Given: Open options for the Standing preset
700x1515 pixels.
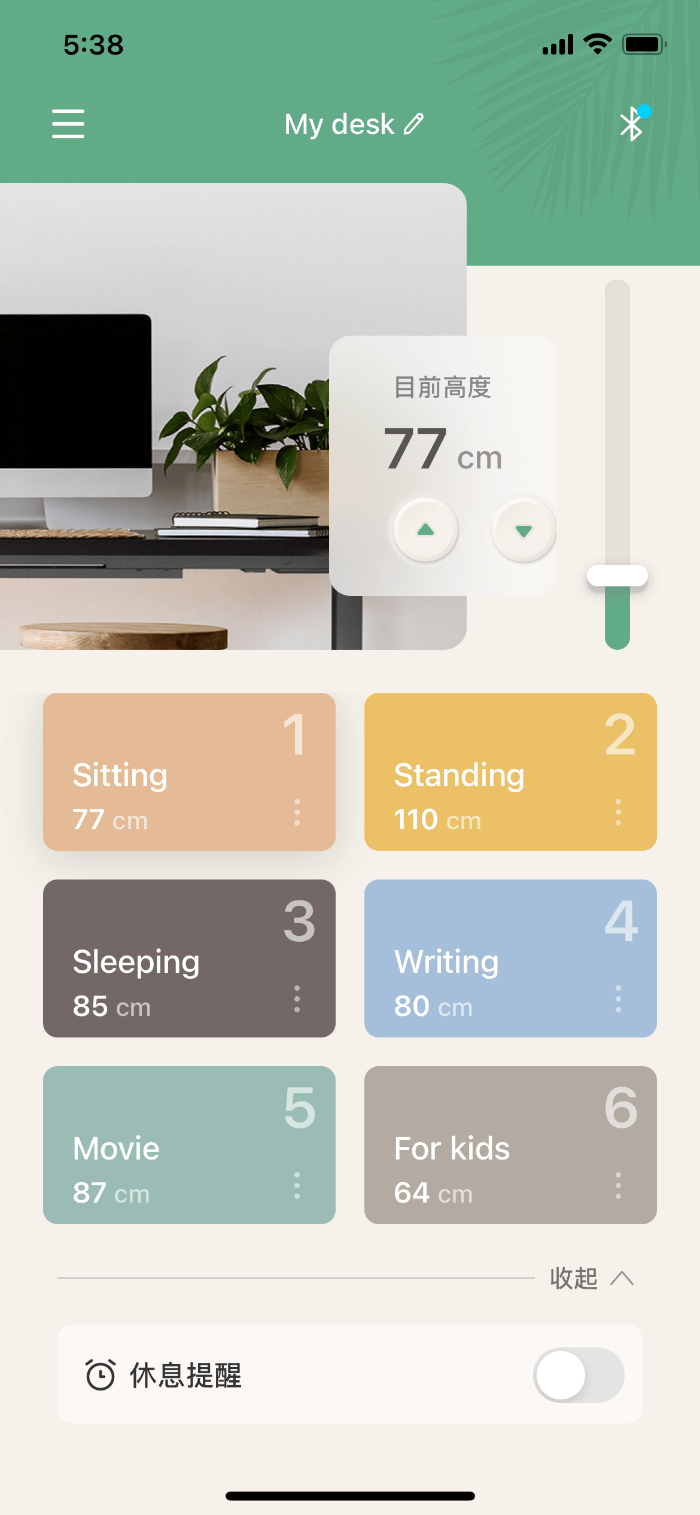Looking at the screenshot, I should point(618,812).
